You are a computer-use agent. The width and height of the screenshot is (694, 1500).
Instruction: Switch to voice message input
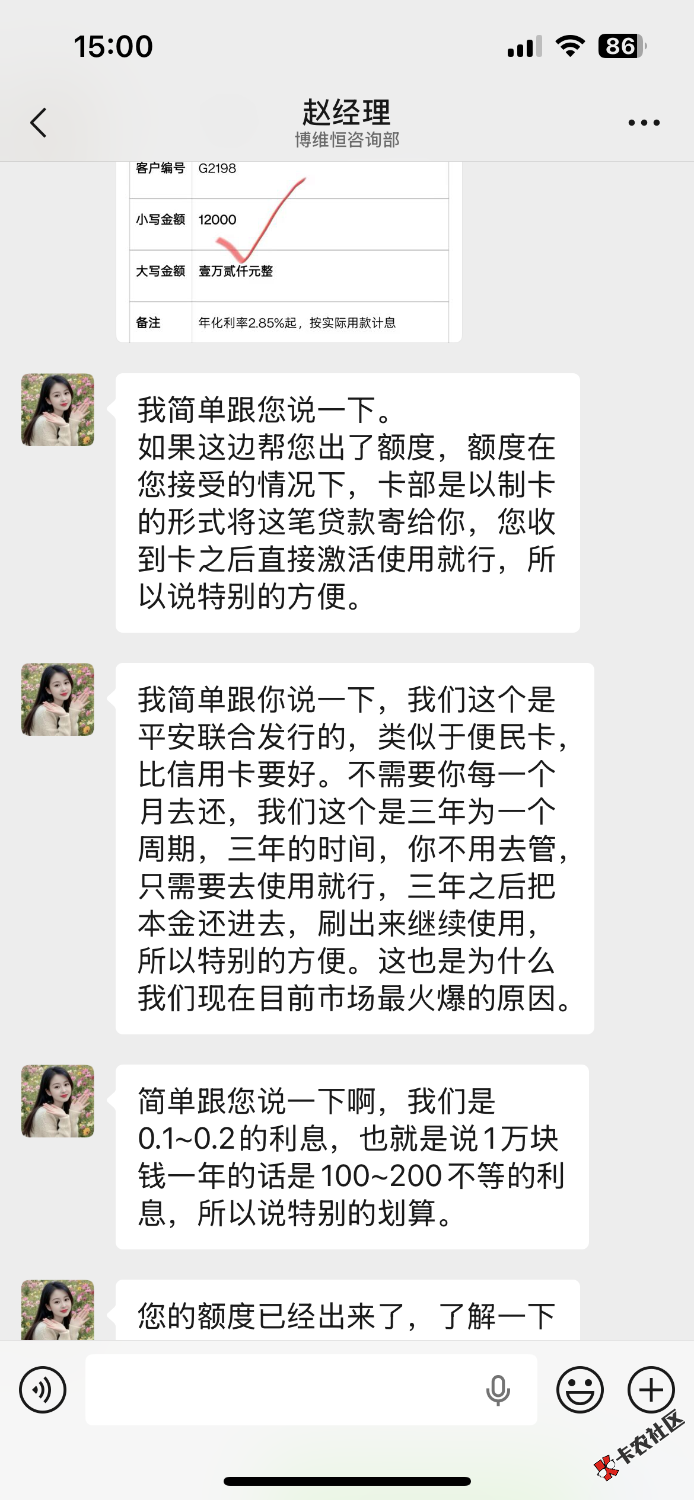click(43, 1390)
